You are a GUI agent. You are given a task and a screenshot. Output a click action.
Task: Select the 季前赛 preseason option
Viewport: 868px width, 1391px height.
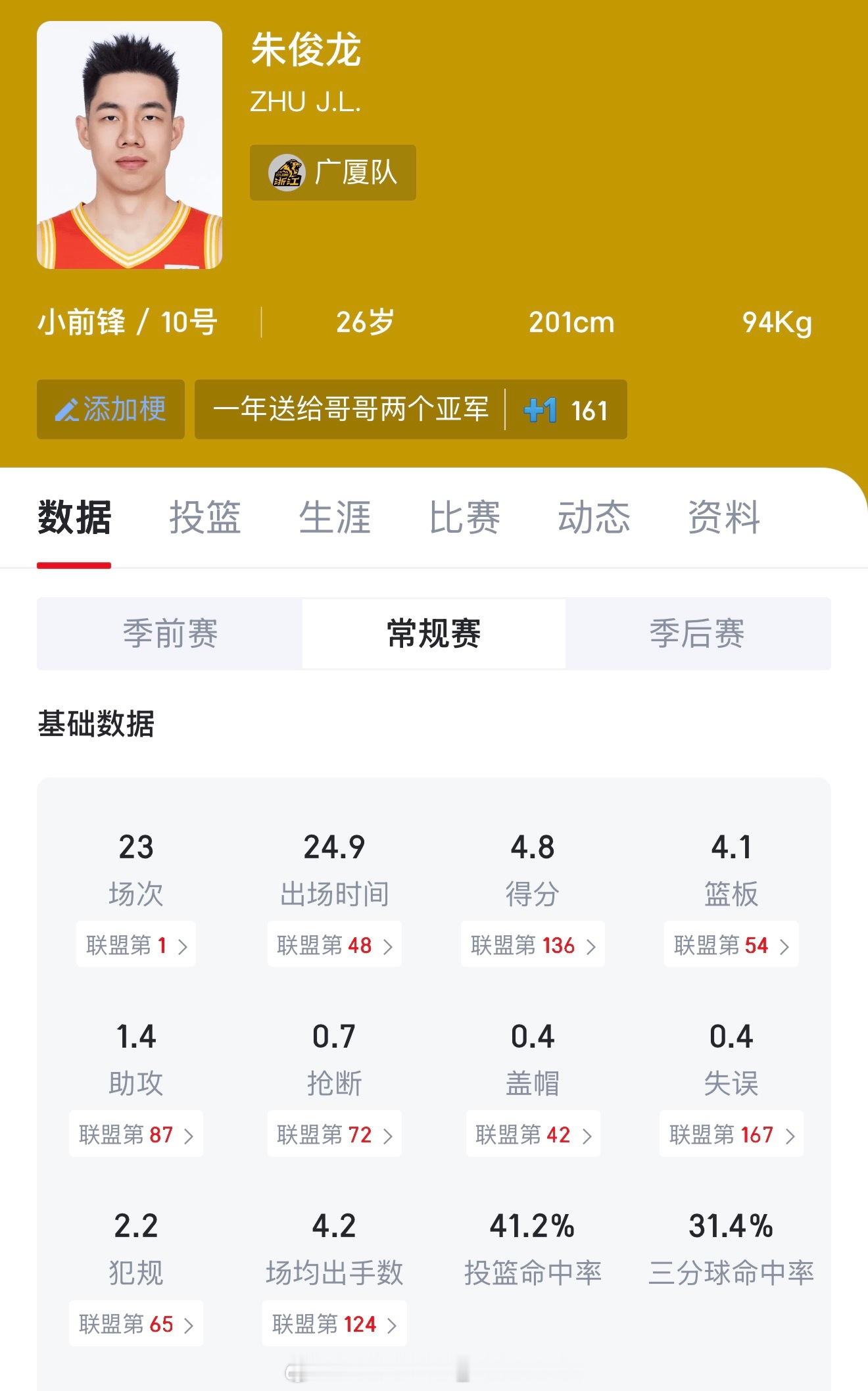(x=172, y=634)
